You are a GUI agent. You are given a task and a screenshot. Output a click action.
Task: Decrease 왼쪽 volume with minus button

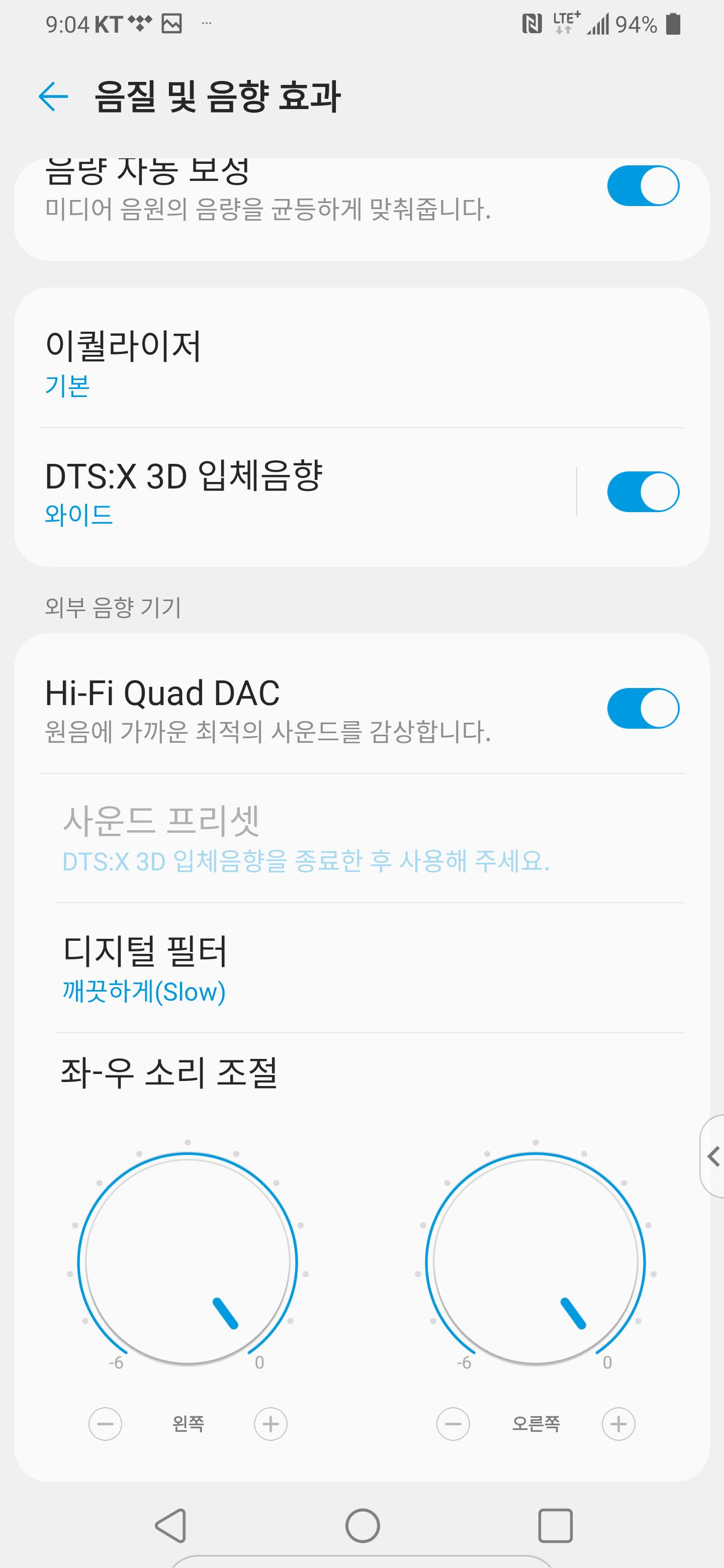(x=106, y=1424)
